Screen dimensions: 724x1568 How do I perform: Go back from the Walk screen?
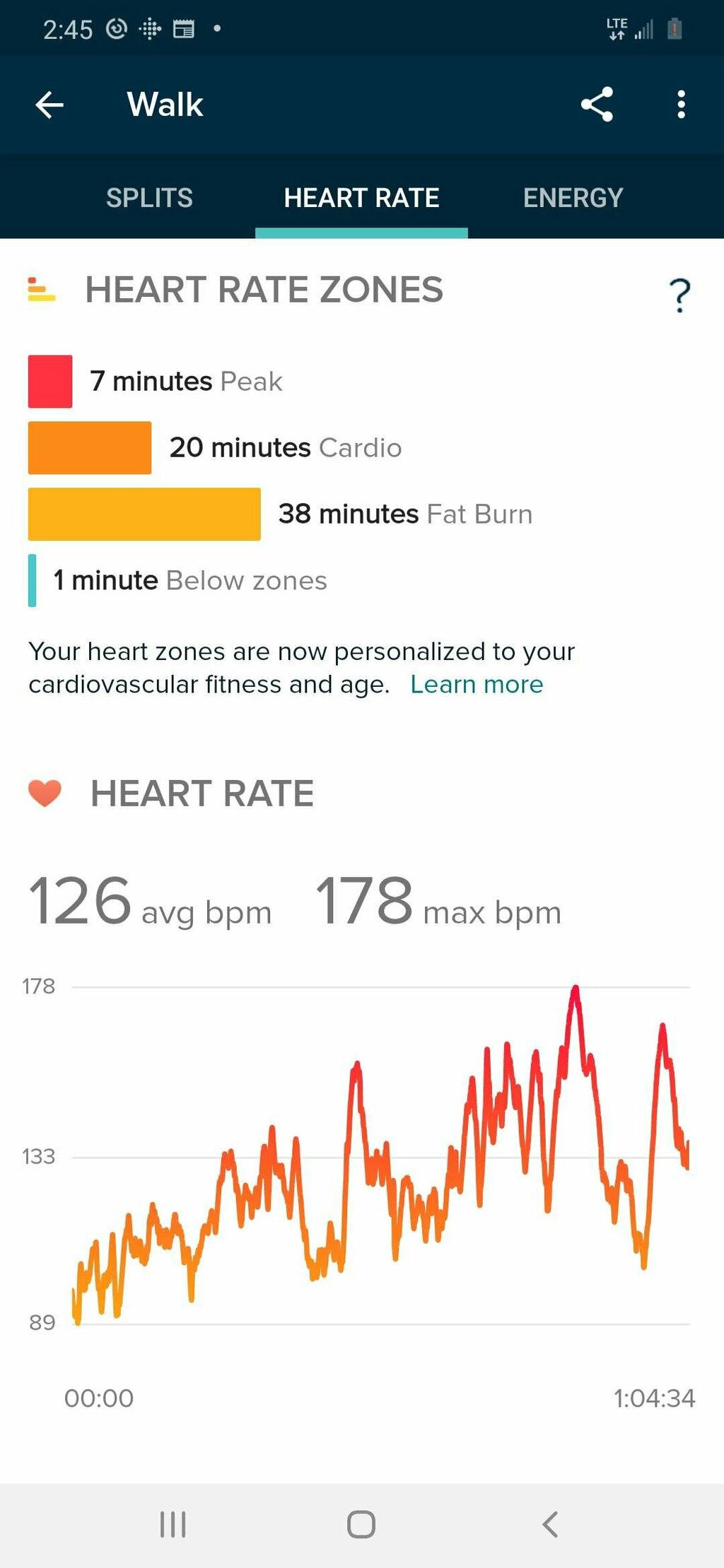click(49, 105)
